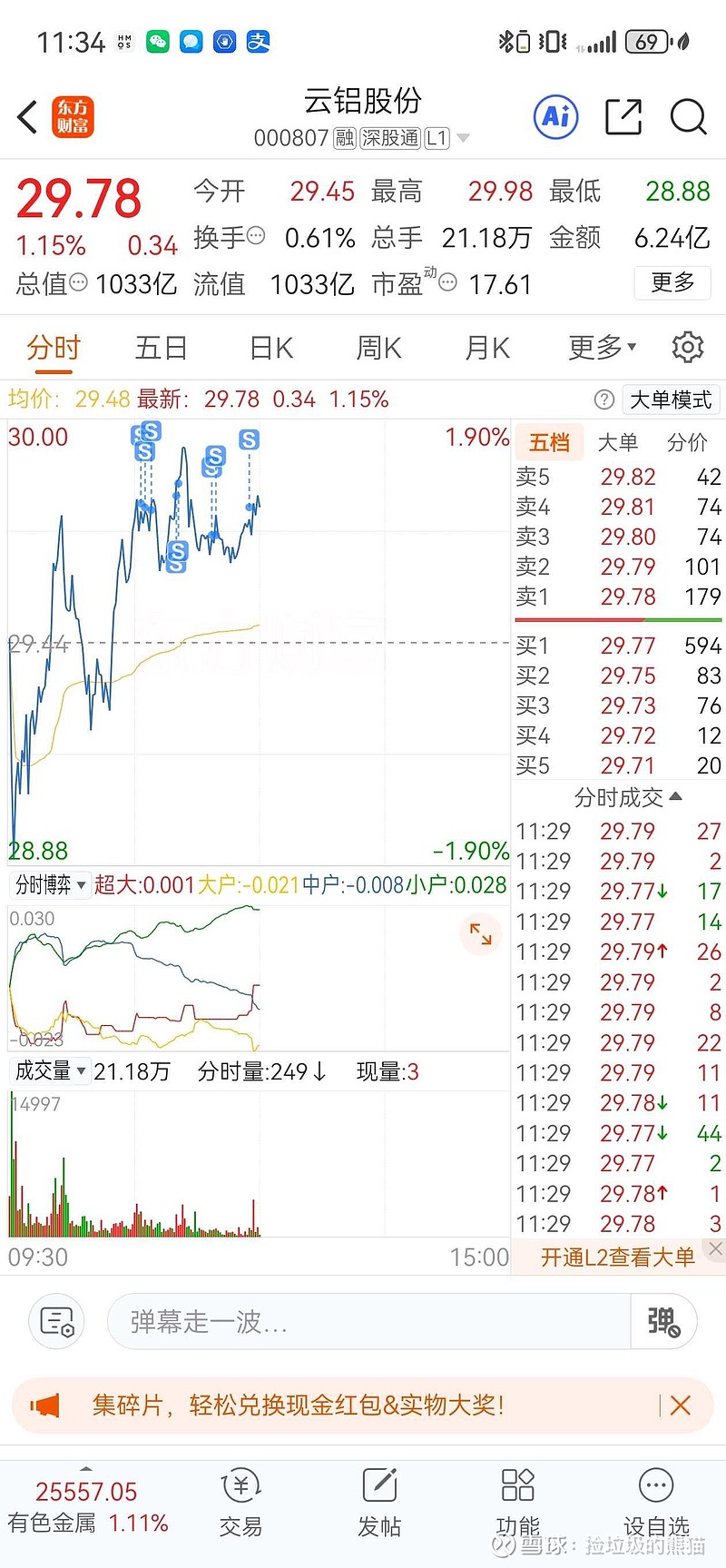Tap 更多 to view more quote details
Viewport: 726px width, 1568px height.
pyautogui.click(x=672, y=283)
